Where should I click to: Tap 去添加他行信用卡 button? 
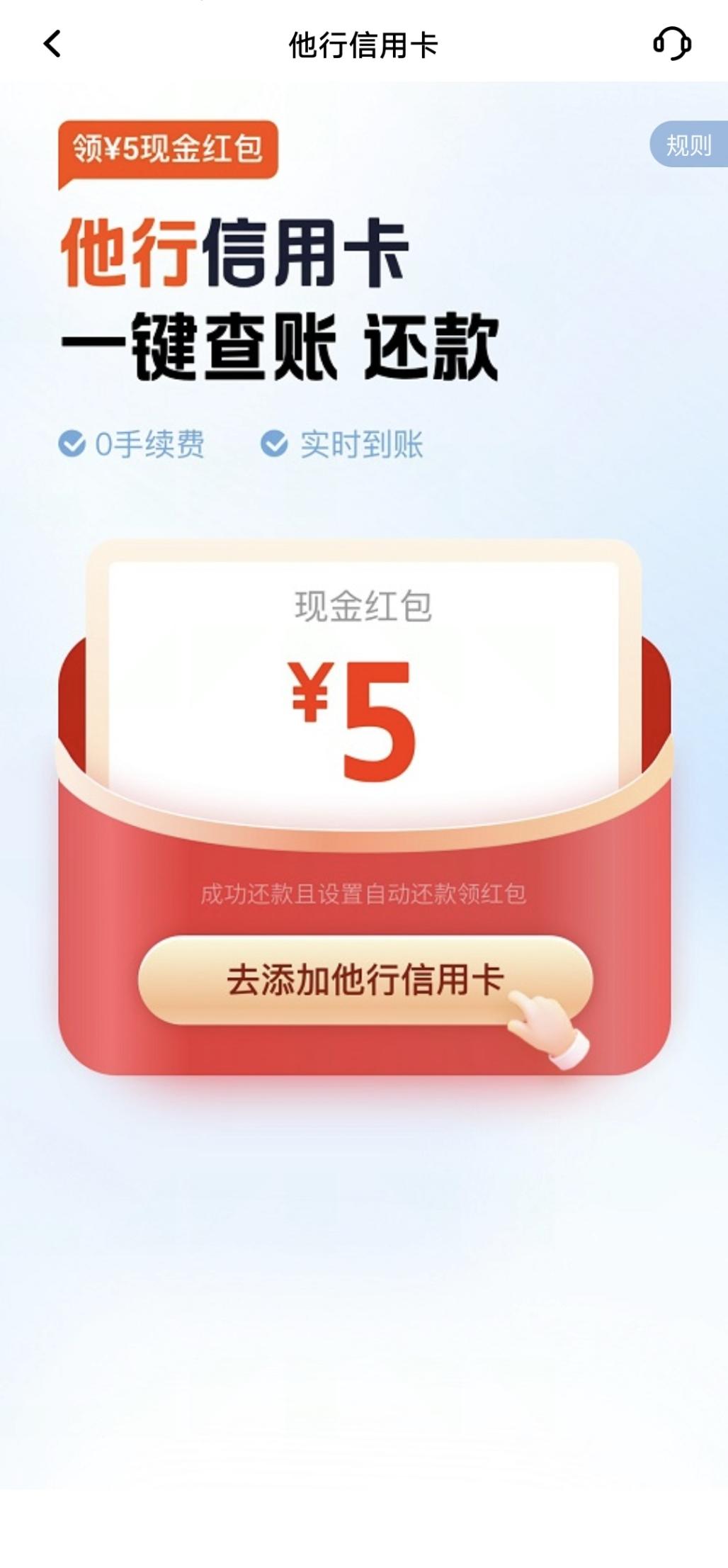(x=365, y=980)
